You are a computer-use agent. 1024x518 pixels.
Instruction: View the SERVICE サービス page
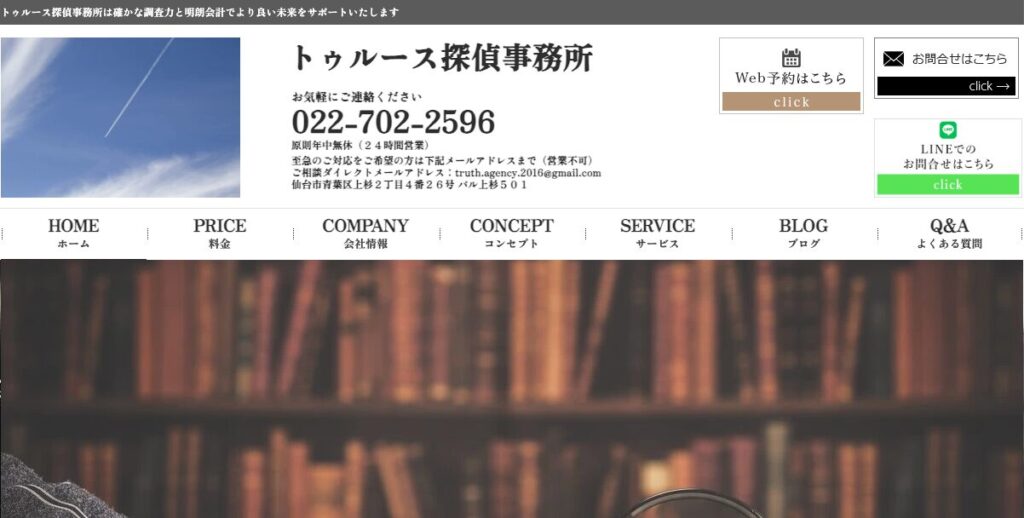(657, 233)
